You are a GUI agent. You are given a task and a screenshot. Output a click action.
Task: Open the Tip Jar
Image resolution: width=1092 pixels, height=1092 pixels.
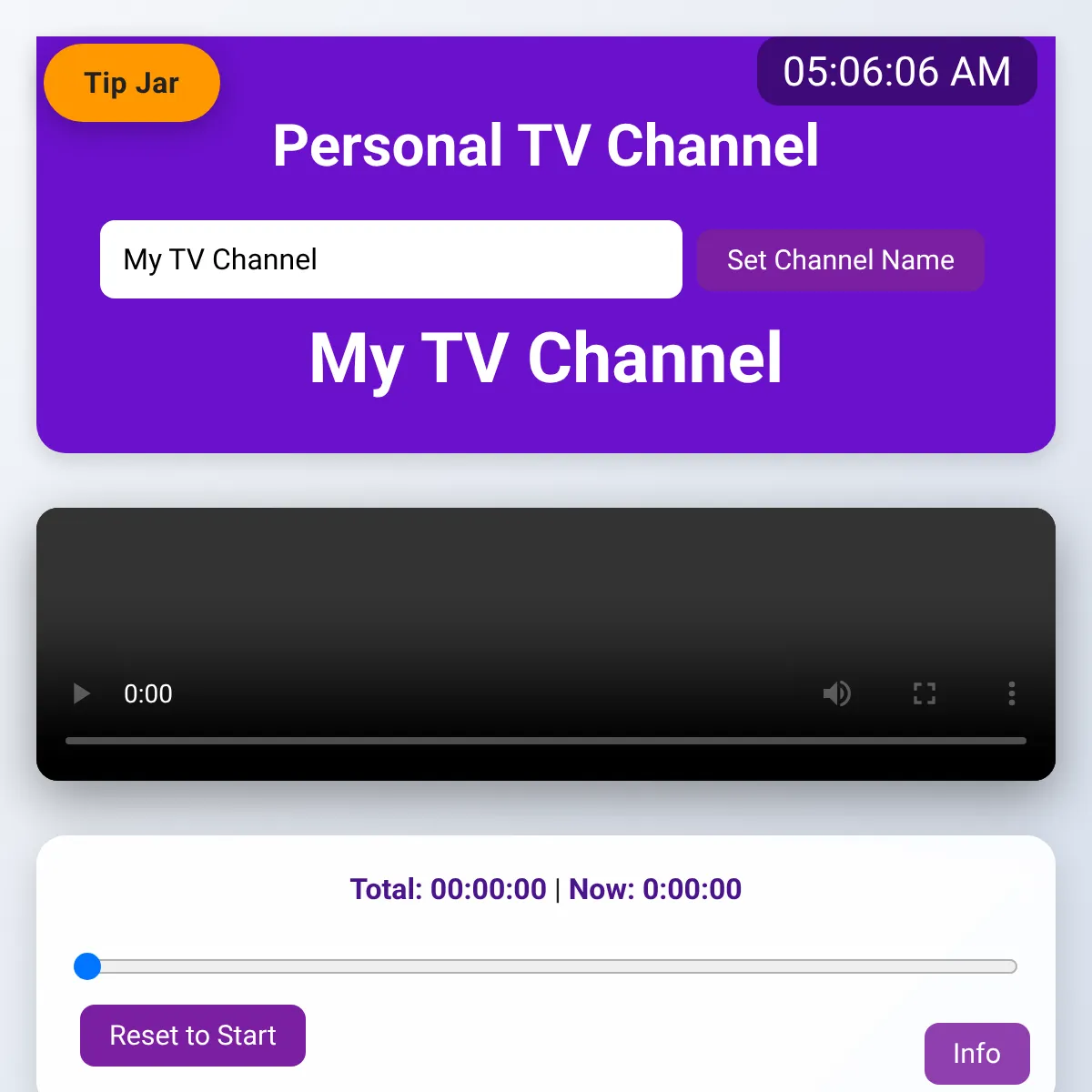point(132,83)
